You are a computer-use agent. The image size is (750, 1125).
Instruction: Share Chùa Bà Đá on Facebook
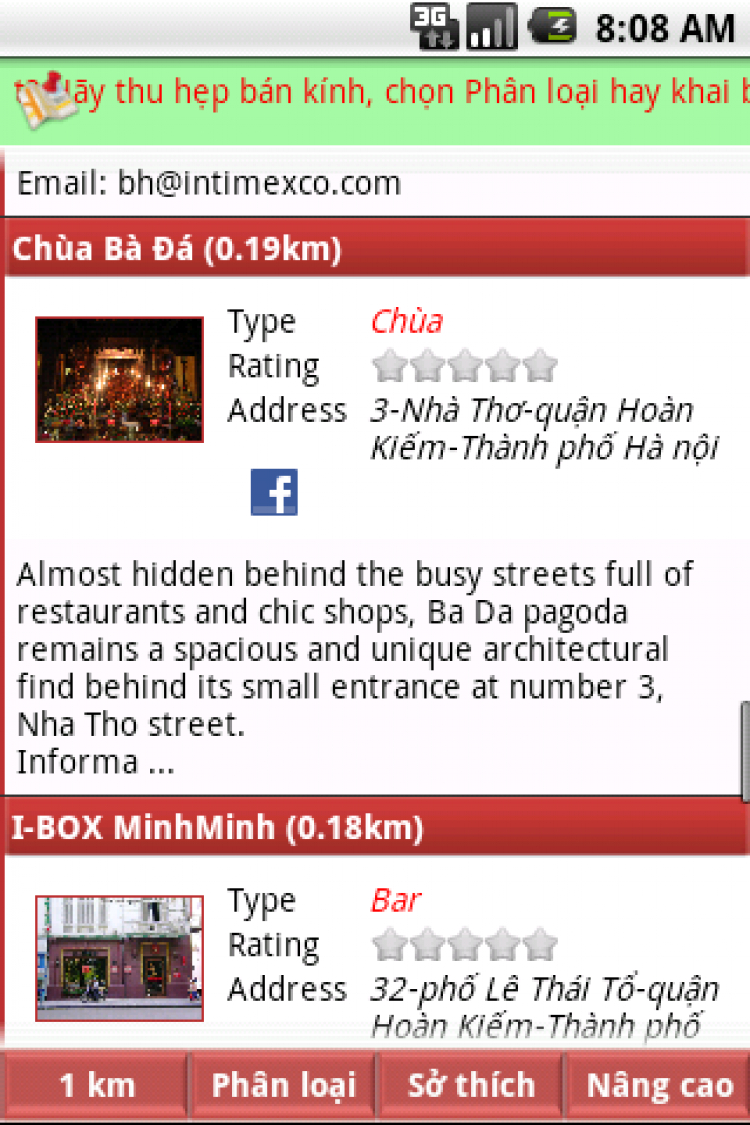274,492
